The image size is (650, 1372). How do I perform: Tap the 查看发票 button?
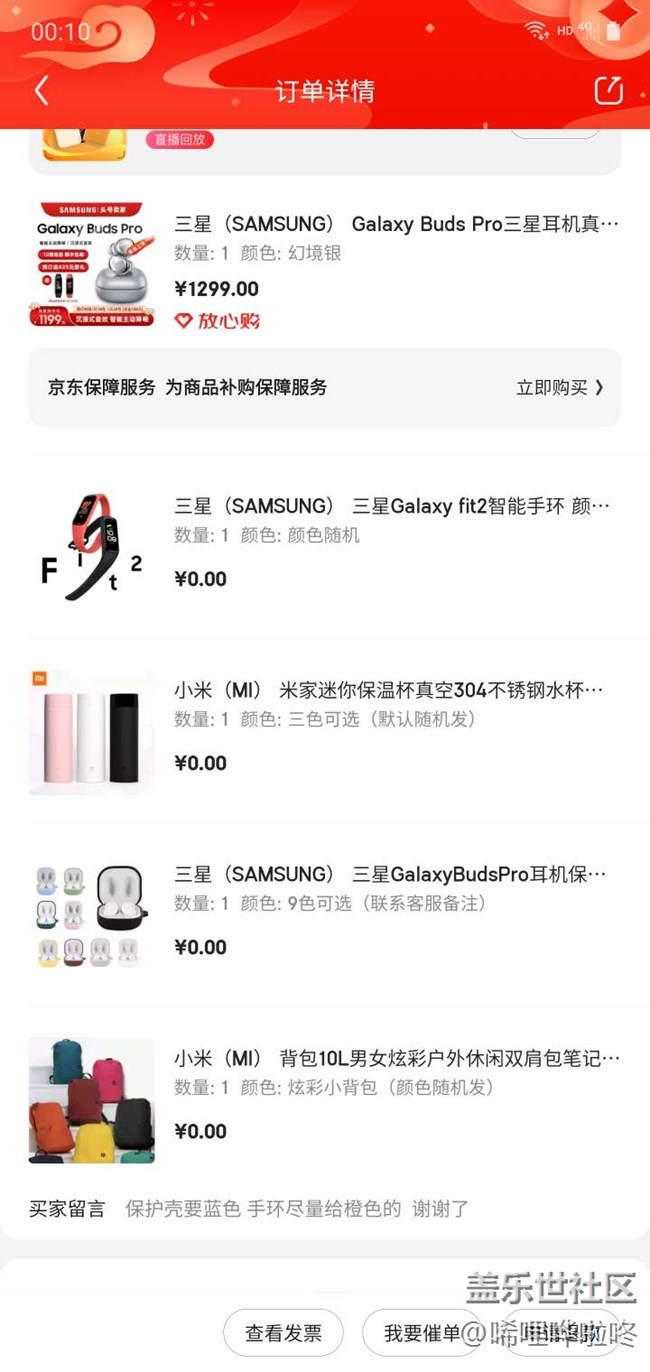[283, 1333]
